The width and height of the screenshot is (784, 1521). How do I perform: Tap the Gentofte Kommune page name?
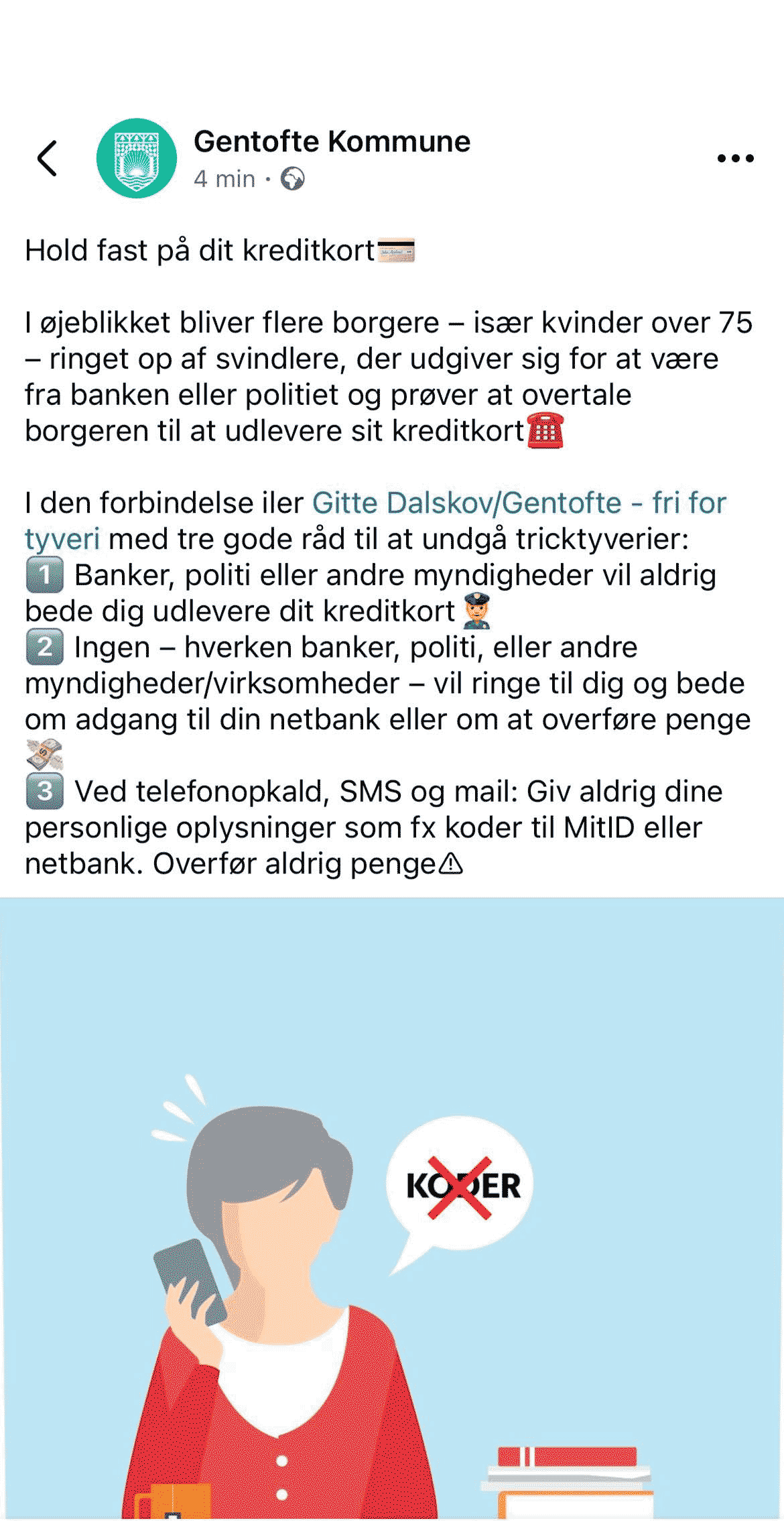pyautogui.click(x=332, y=141)
